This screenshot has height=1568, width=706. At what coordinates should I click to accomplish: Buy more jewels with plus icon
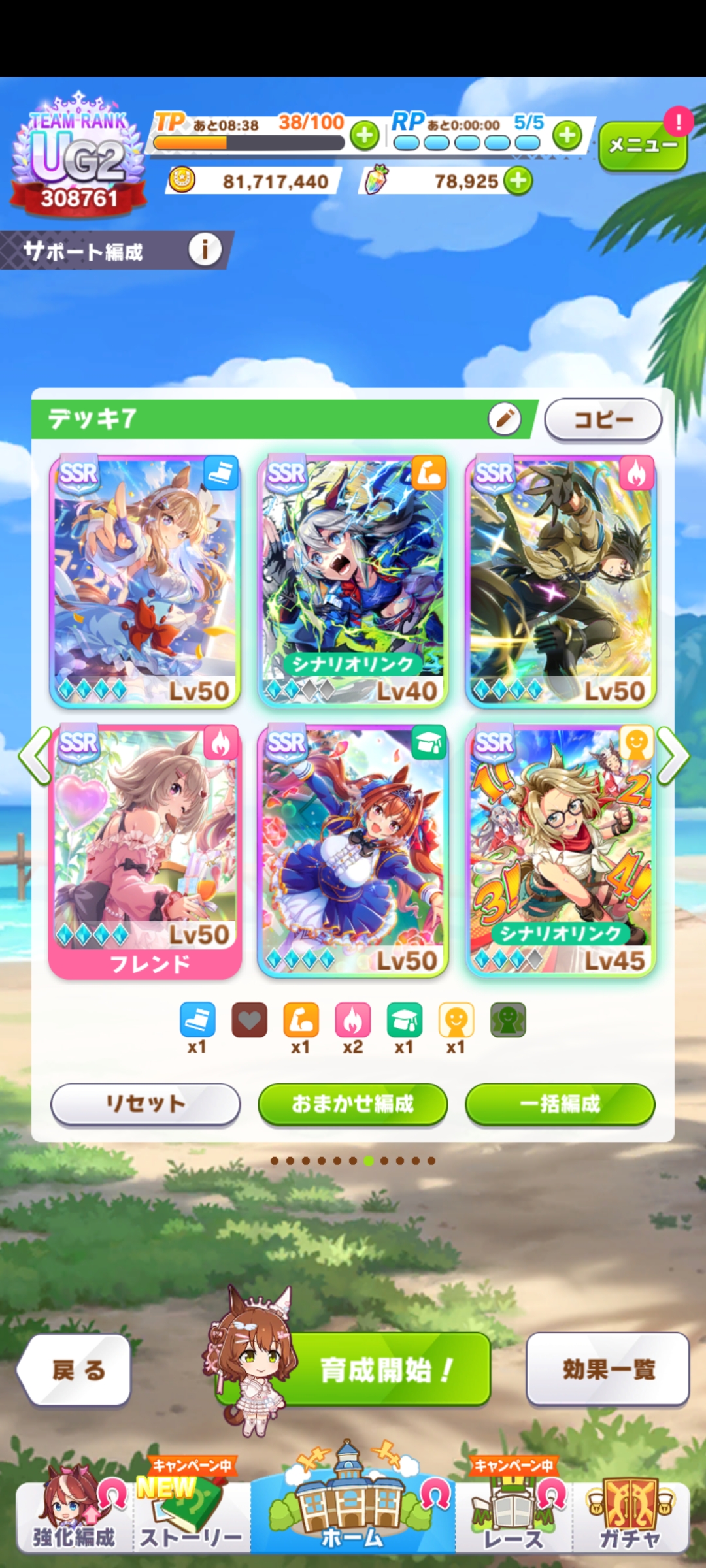coord(518,181)
